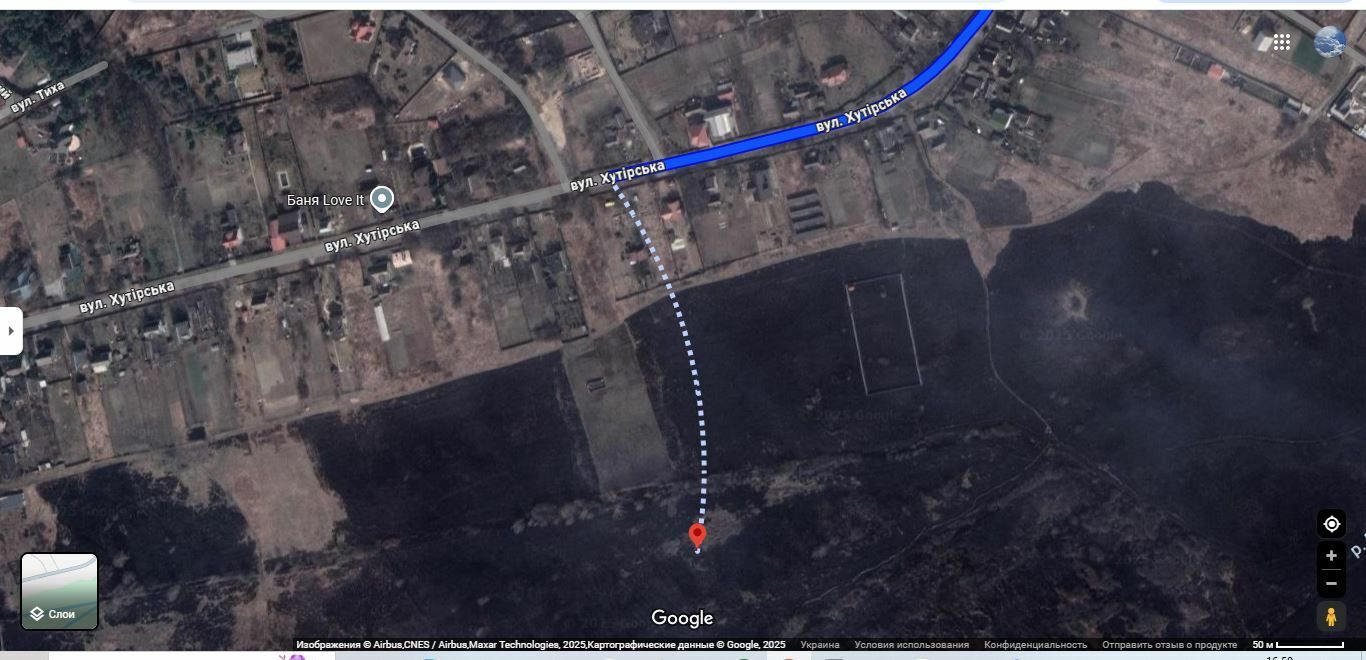This screenshot has width=1366, height=660.
Task: Open the Слои layers switcher
Action: coord(60,591)
